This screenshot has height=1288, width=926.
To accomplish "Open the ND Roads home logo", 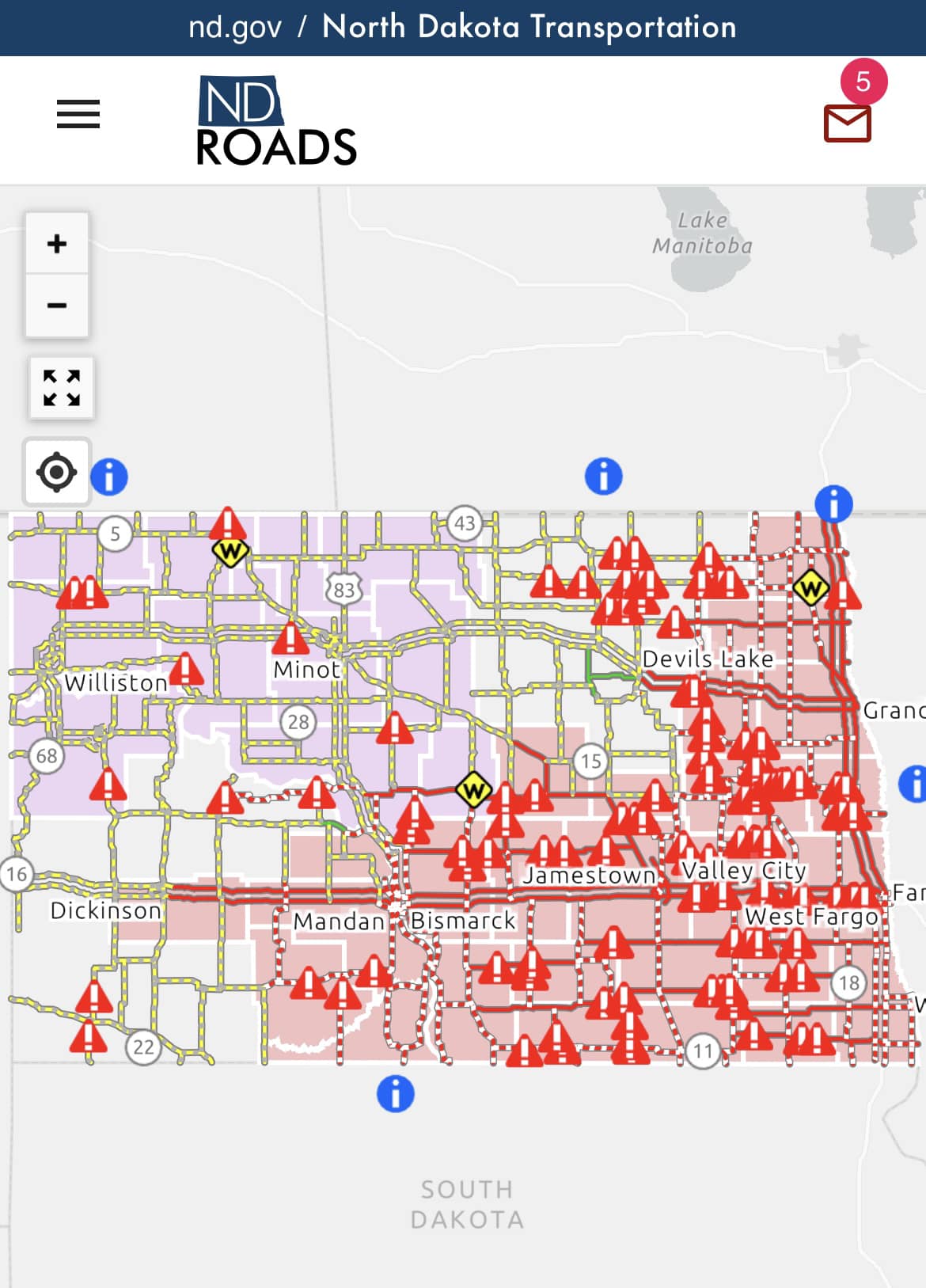I will [276, 120].
